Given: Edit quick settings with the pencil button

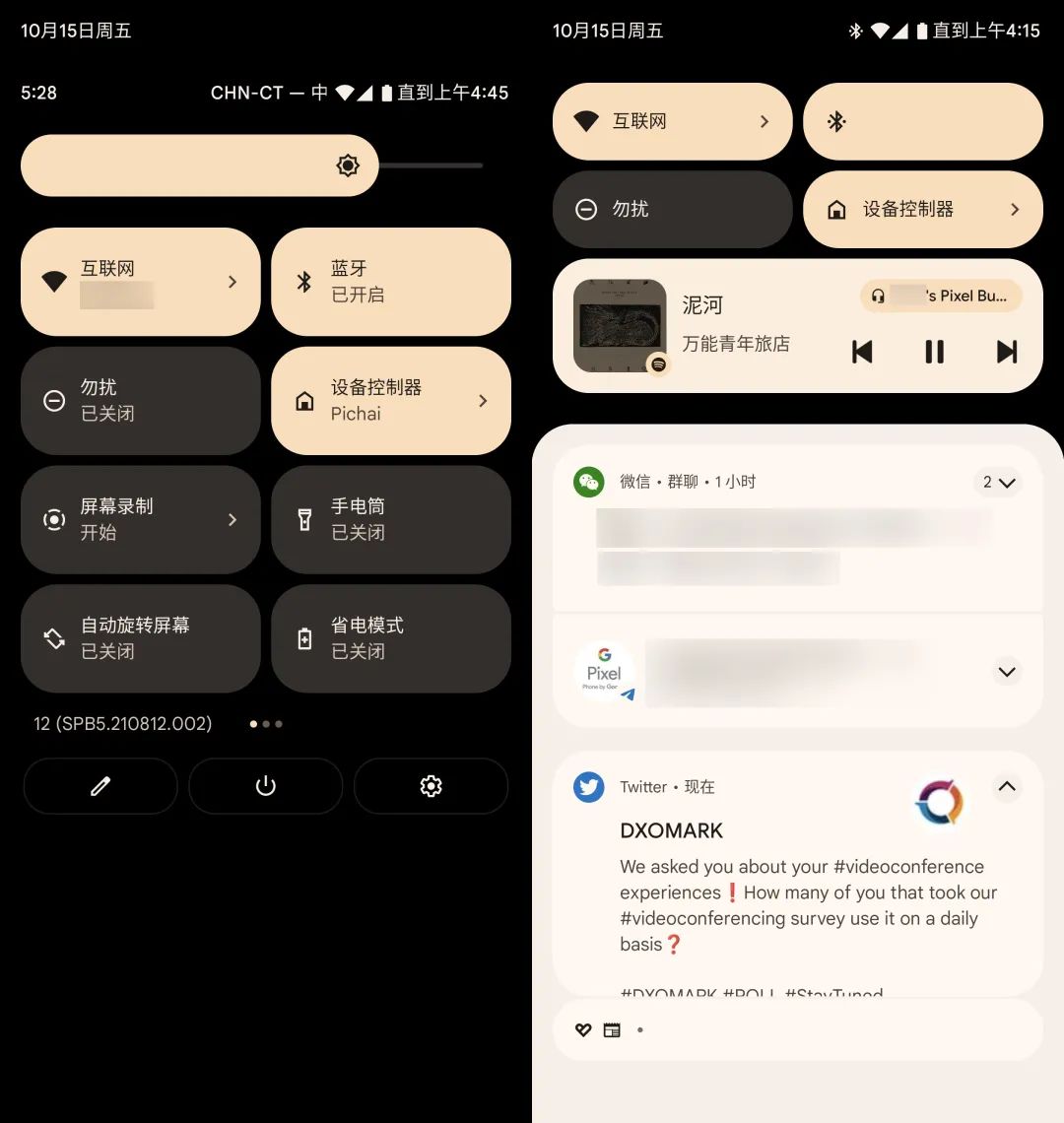Looking at the screenshot, I should coord(100,786).
